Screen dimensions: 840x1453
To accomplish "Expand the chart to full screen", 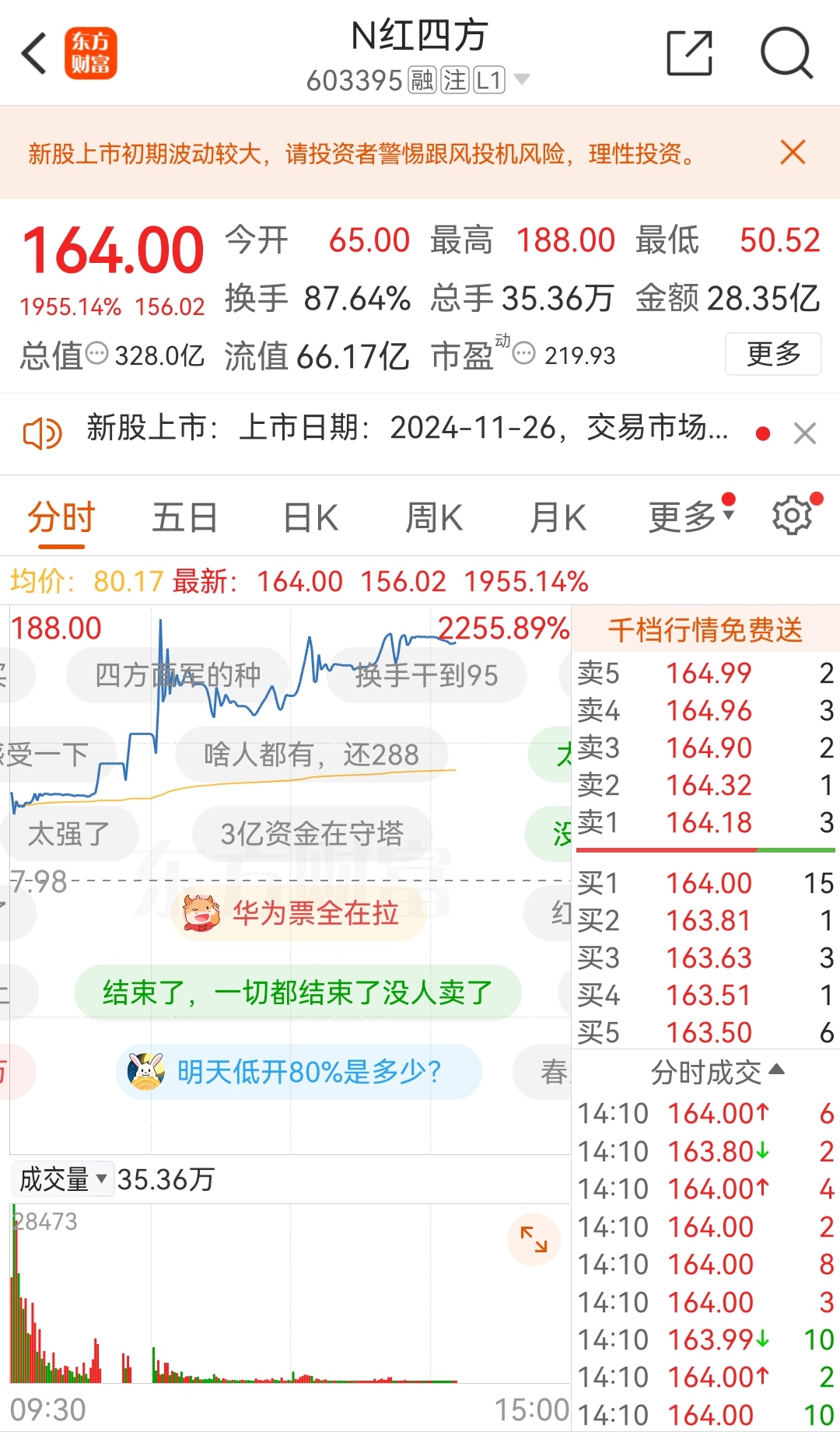I will [x=534, y=1239].
